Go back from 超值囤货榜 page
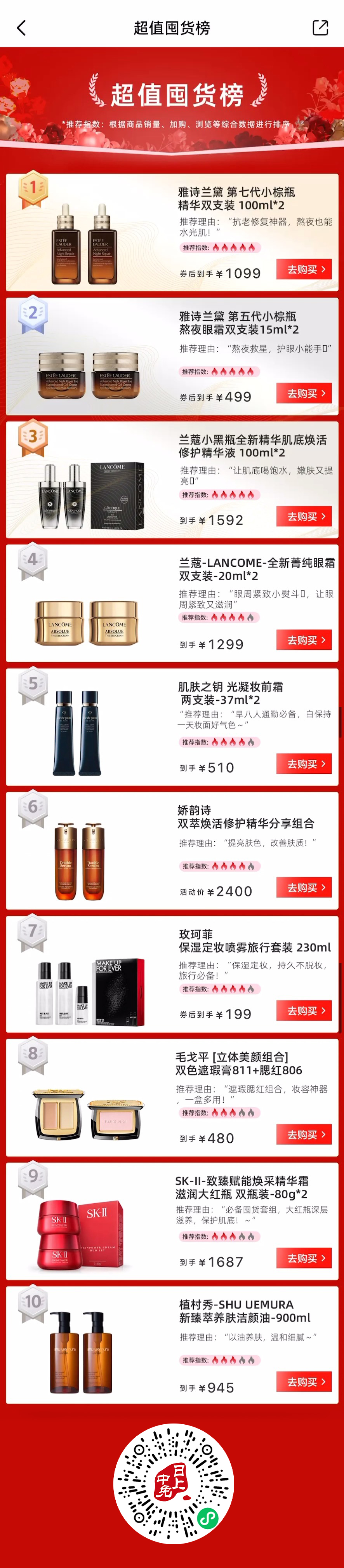344x1568 pixels. (21, 28)
